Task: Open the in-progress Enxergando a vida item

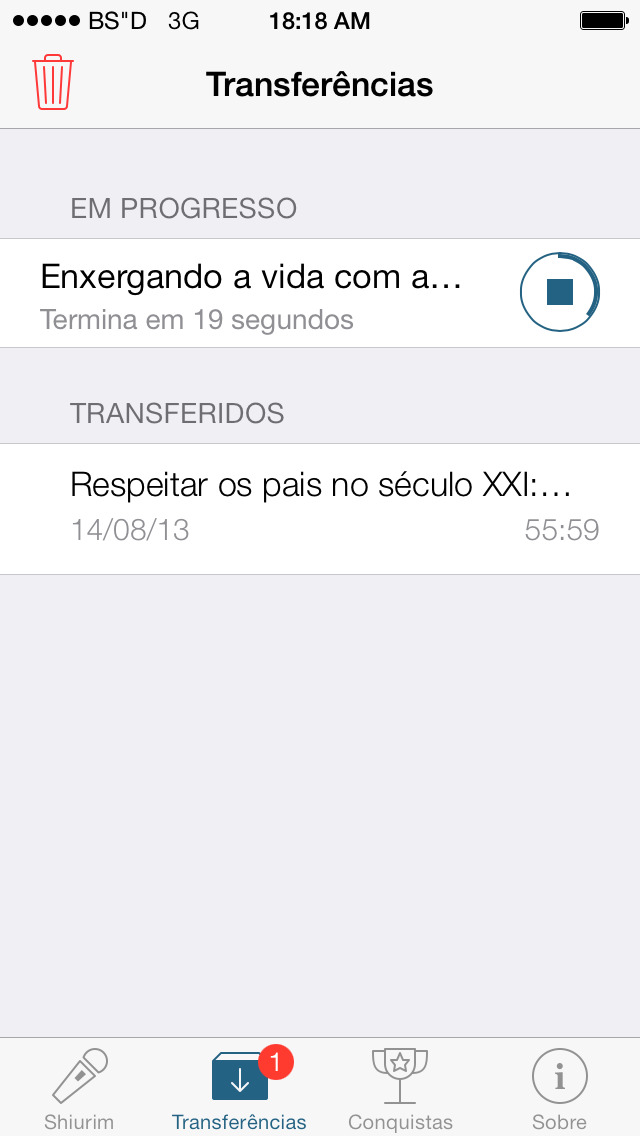Action: 320,293
